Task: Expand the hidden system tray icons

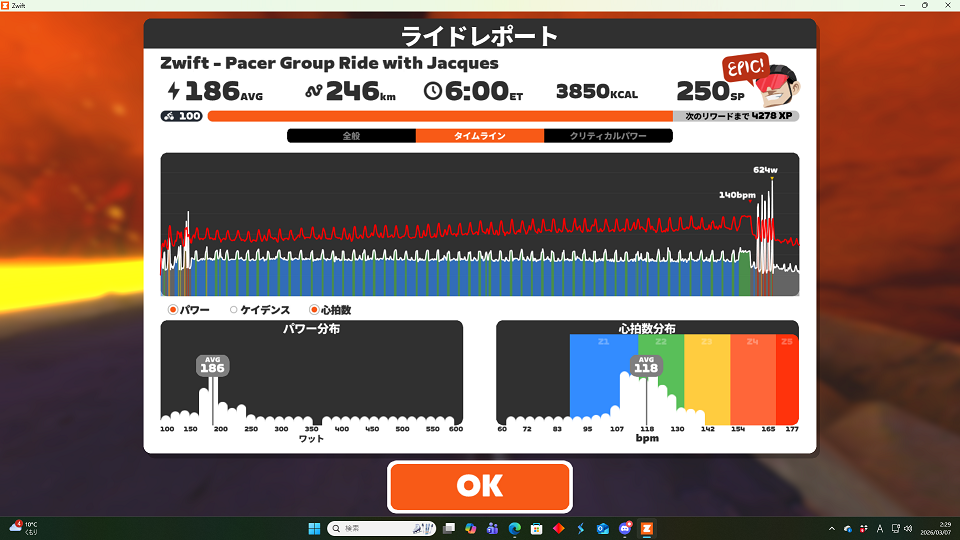Action: coord(832,527)
